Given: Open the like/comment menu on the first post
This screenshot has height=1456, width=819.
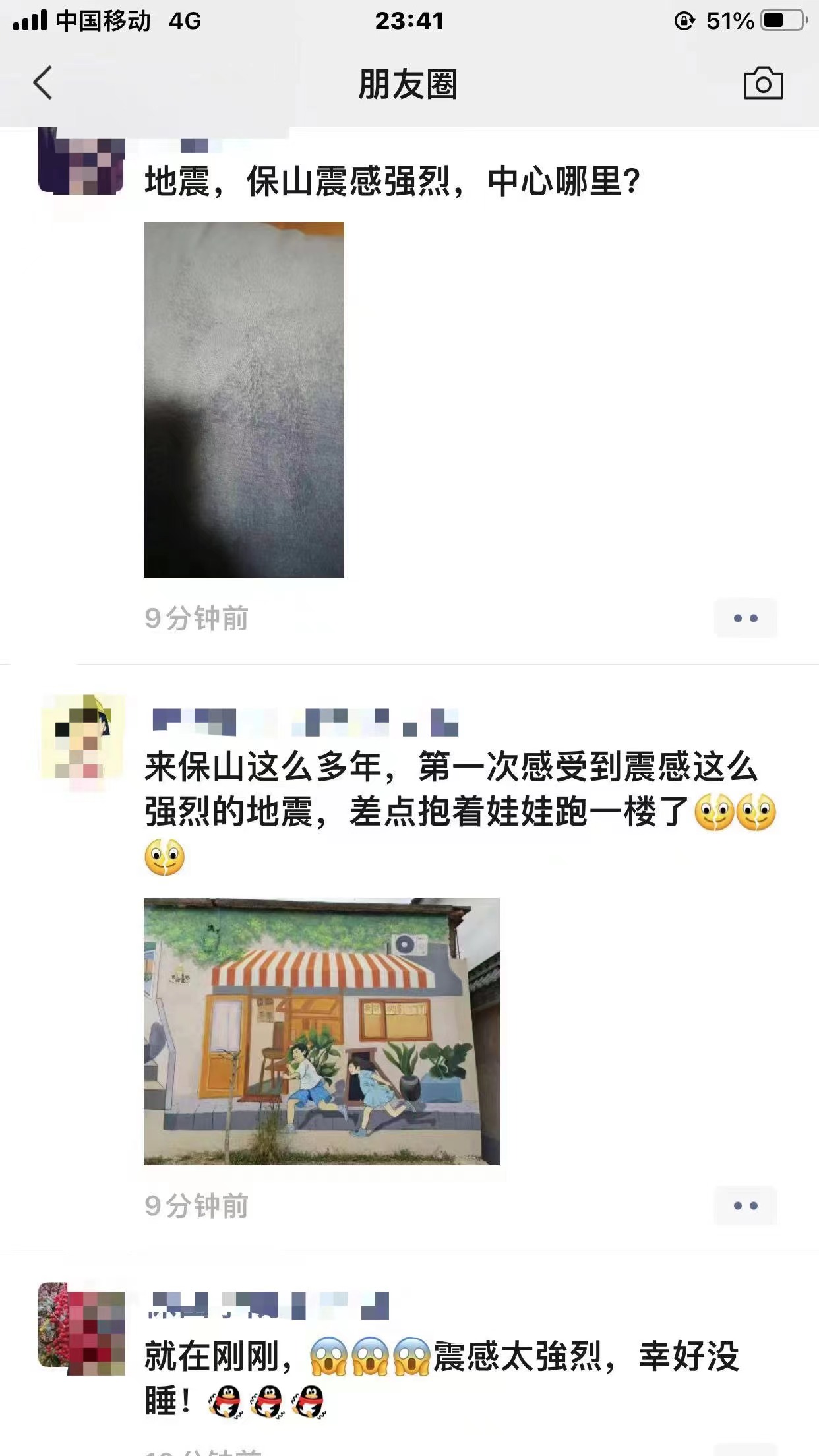Looking at the screenshot, I should point(745,617).
